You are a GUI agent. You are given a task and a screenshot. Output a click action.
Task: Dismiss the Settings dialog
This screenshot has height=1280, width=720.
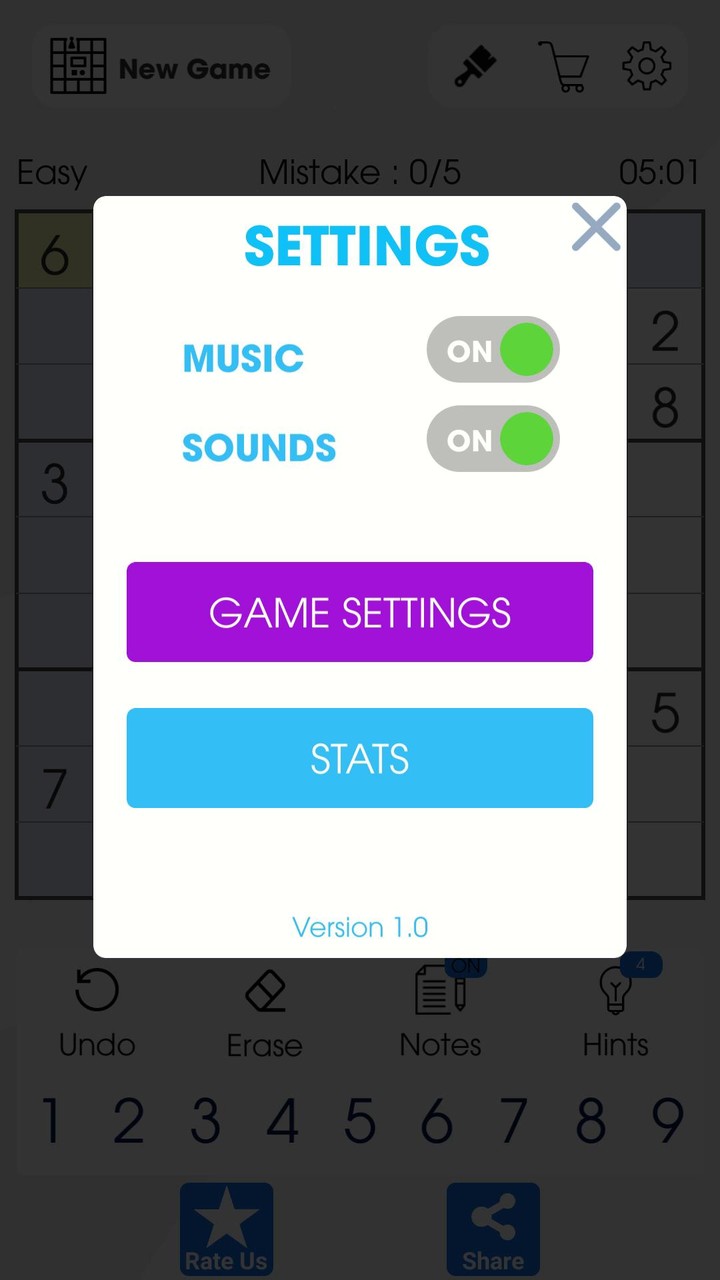(x=595, y=227)
